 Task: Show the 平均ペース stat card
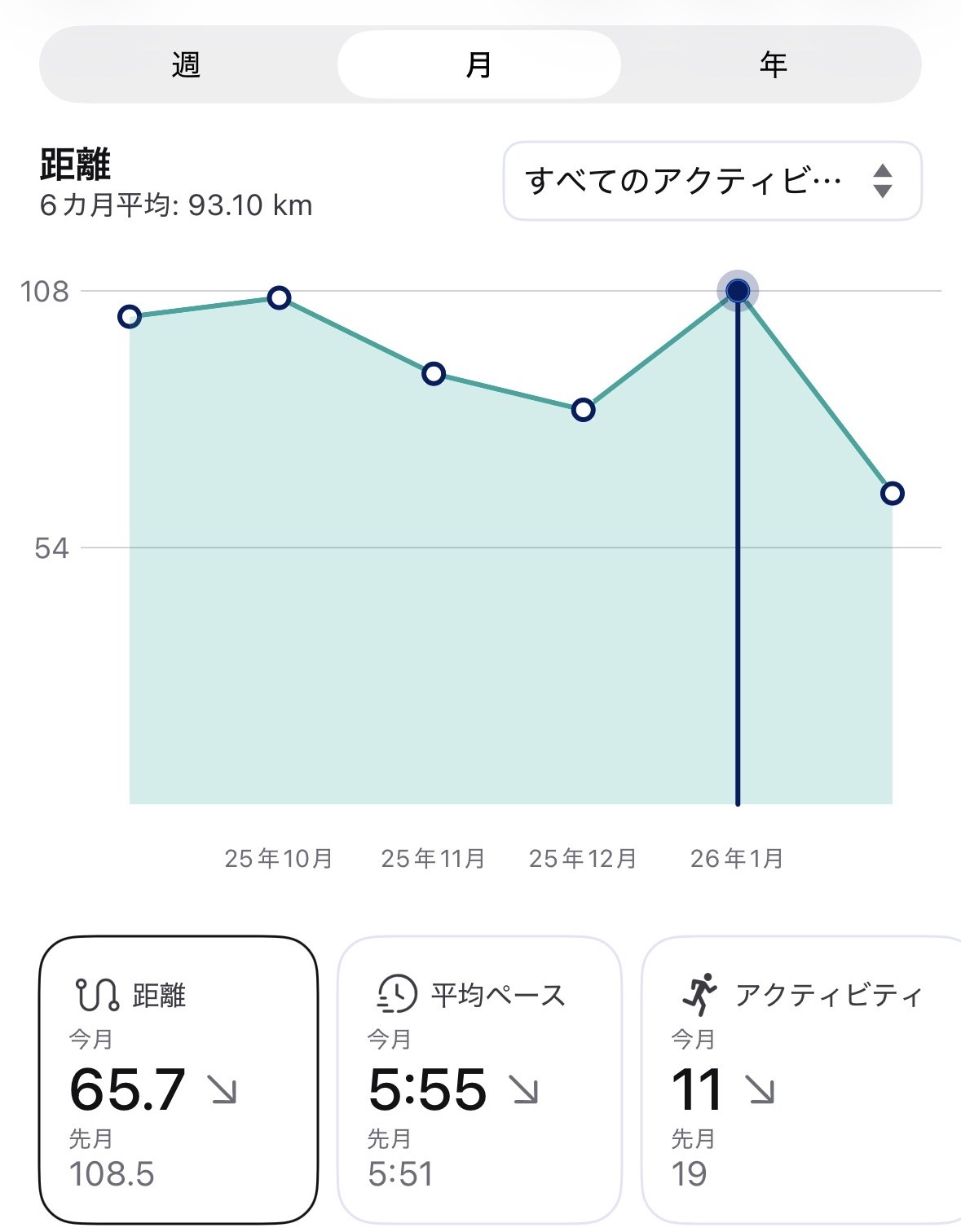tap(479, 1079)
